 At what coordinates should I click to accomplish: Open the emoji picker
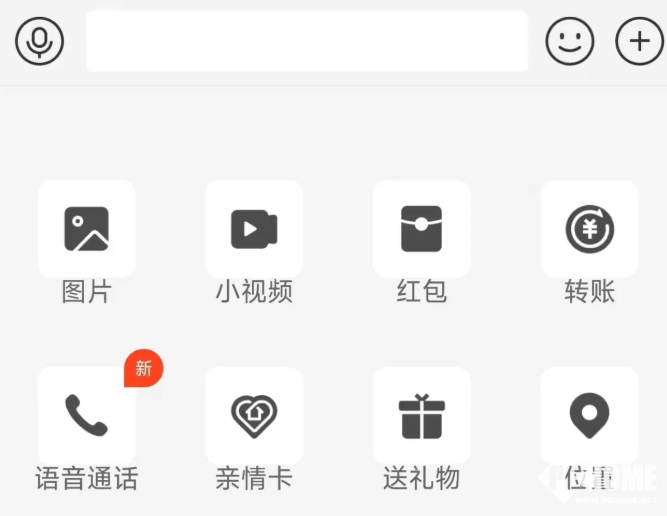click(x=569, y=41)
